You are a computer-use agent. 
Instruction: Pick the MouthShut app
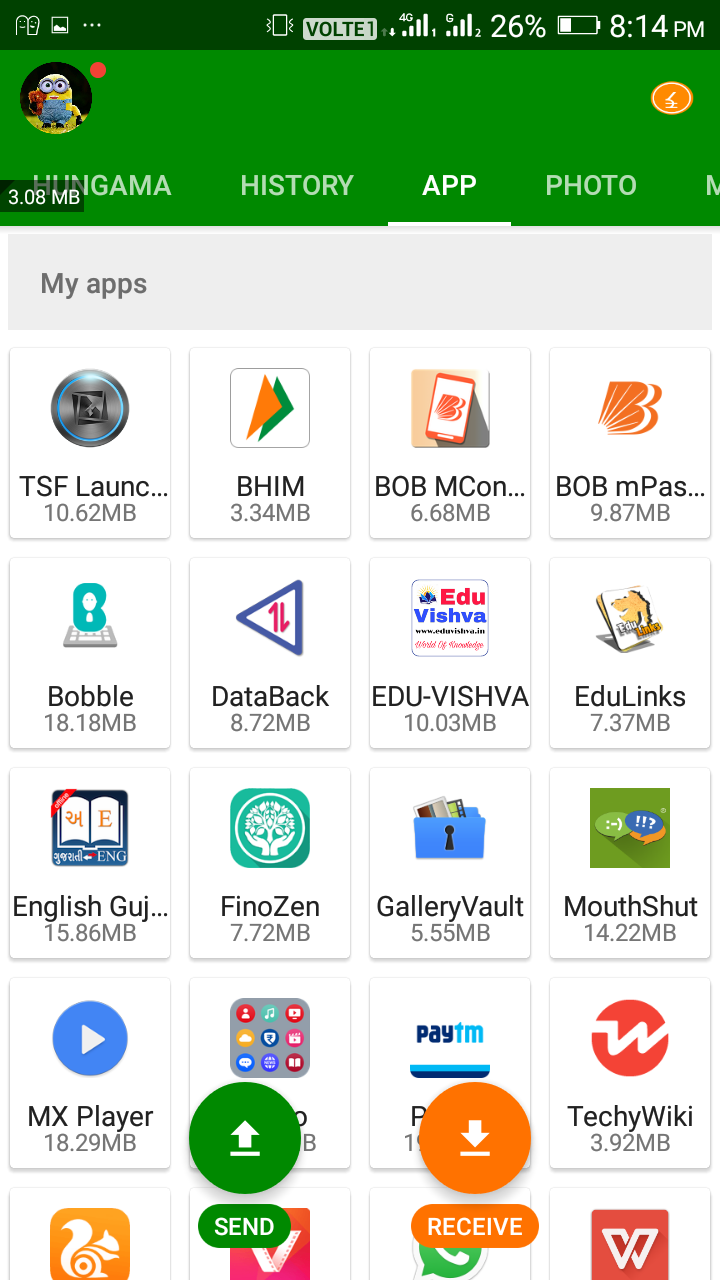coord(630,863)
